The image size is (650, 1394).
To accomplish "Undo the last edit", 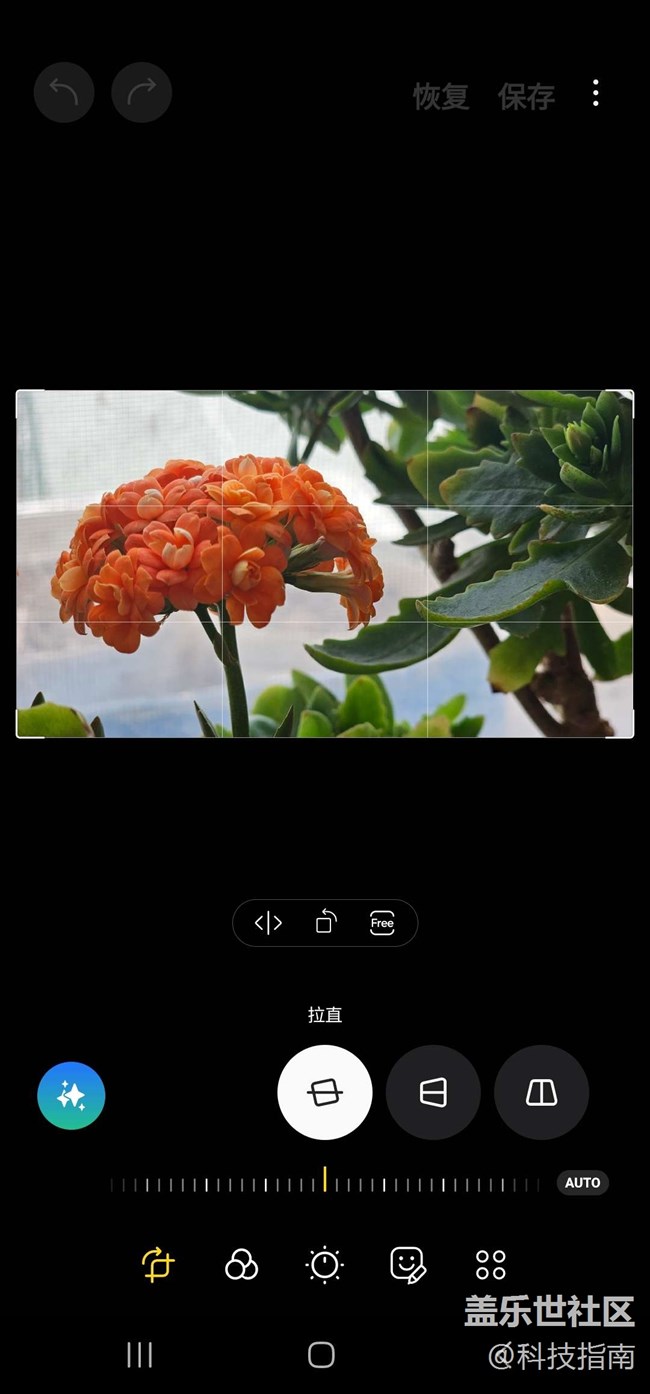I will (x=64, y=93).
